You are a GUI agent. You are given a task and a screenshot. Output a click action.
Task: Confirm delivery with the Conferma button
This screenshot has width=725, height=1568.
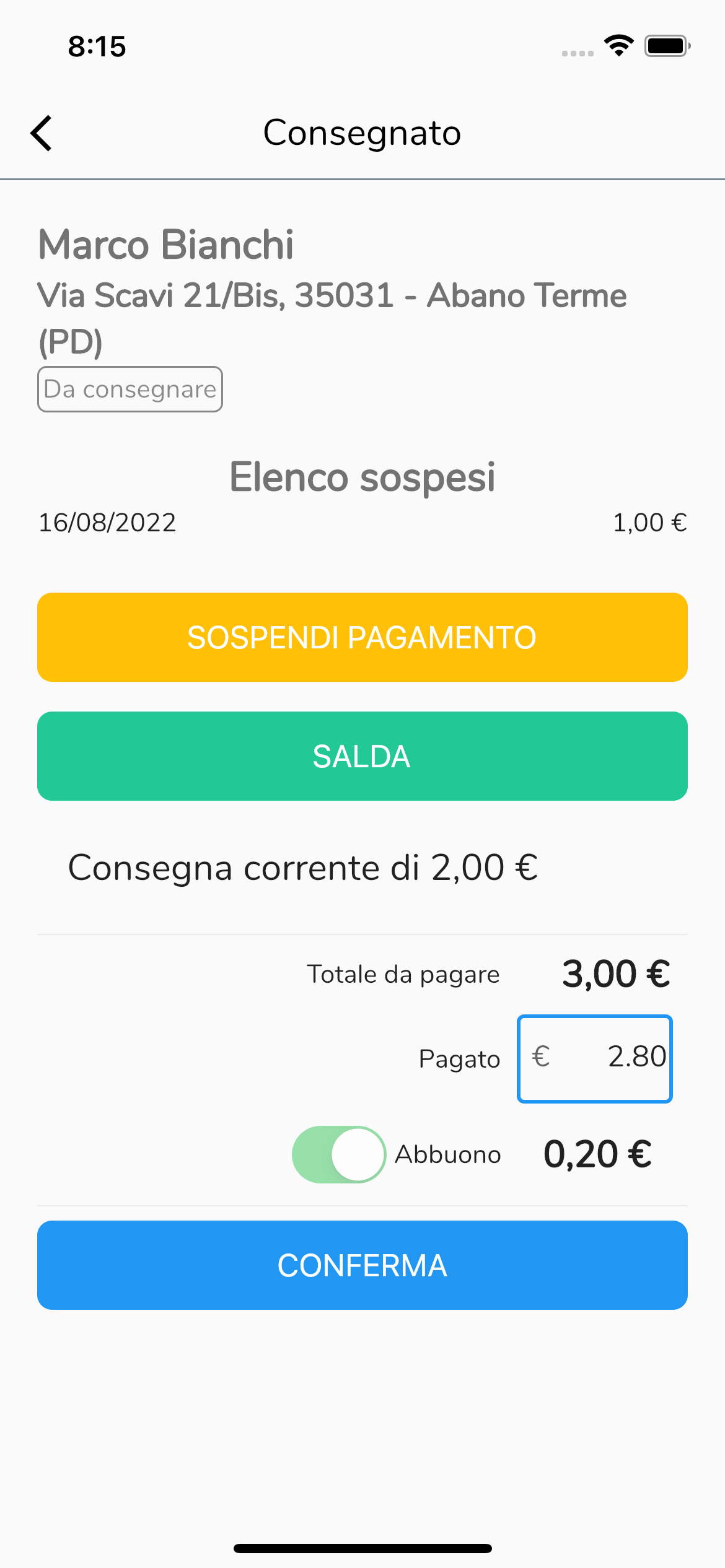(362, 1265)
